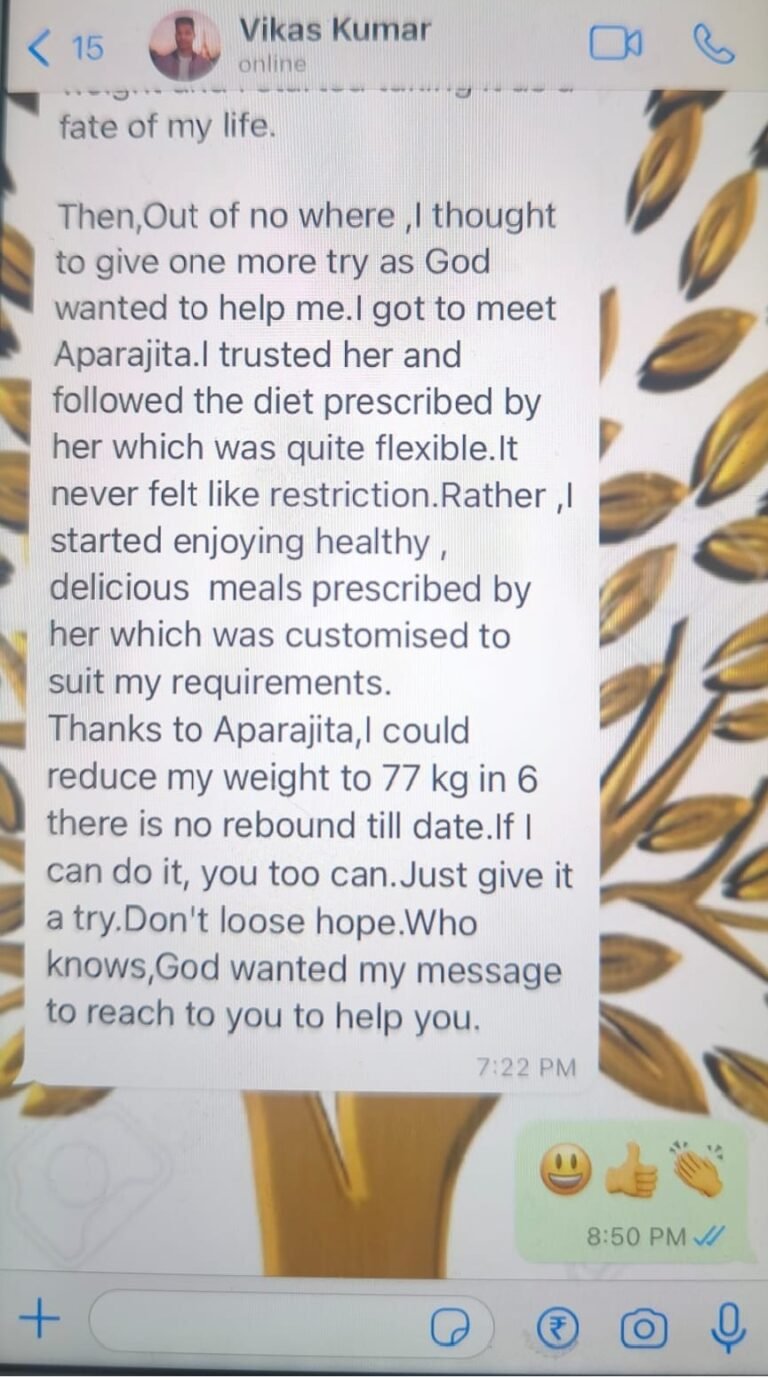Open the attachment plus menu
The height and width of the screenshot is (1378, 768).
click(x=40, y=1321)
